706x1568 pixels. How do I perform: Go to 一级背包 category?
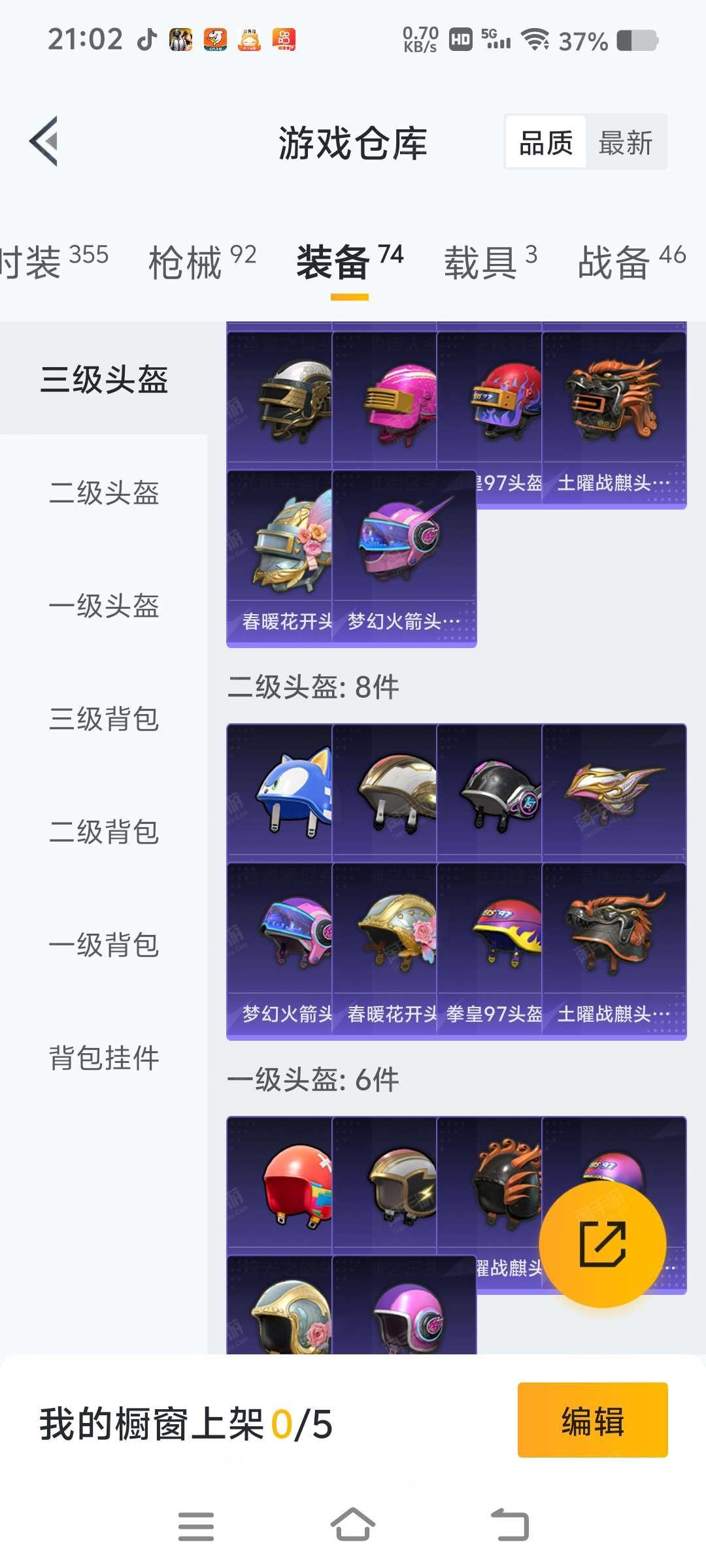click(104, 944)
